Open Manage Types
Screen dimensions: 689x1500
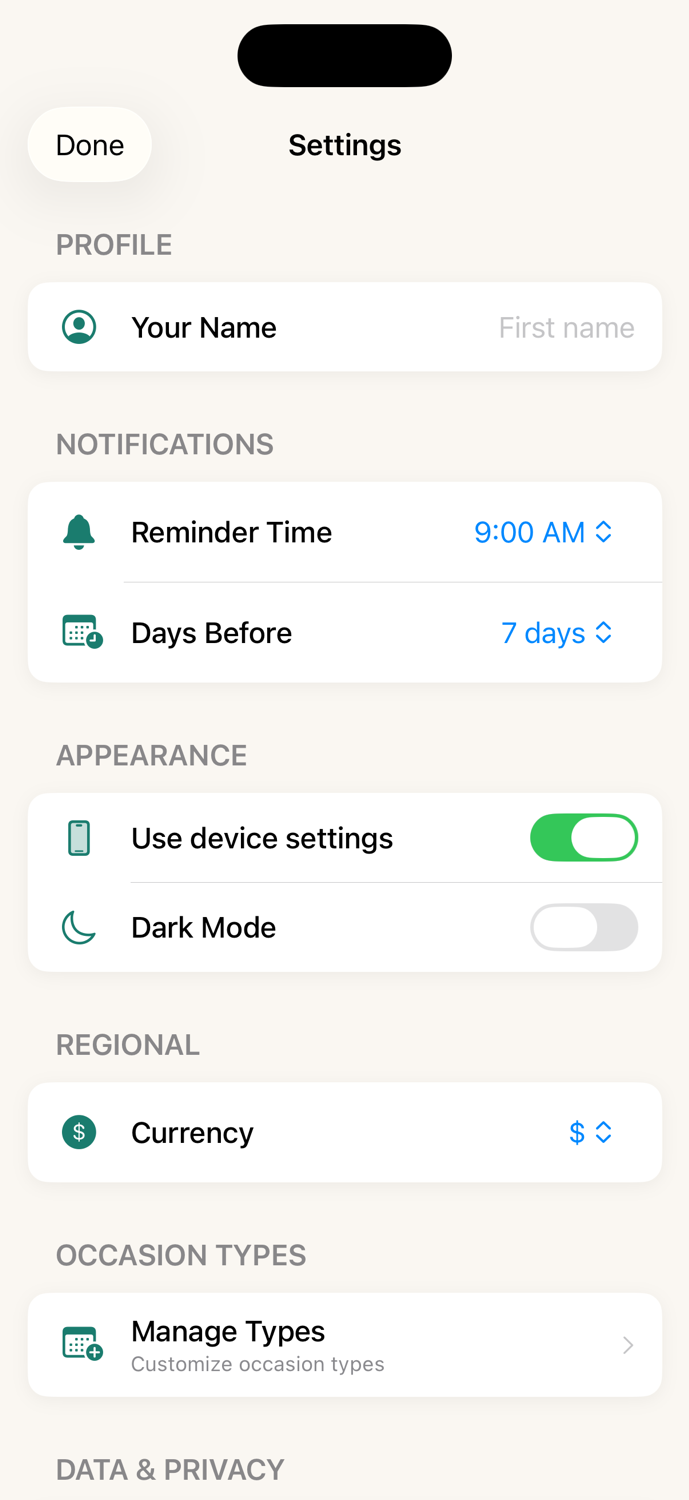[x=344, y=1345]
